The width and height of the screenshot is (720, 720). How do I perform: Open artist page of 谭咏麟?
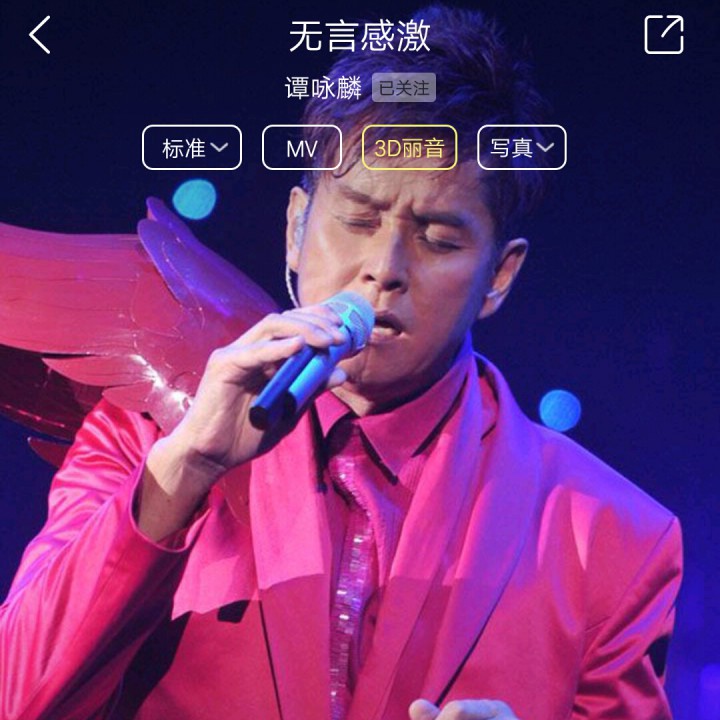[x=323, y=88]
